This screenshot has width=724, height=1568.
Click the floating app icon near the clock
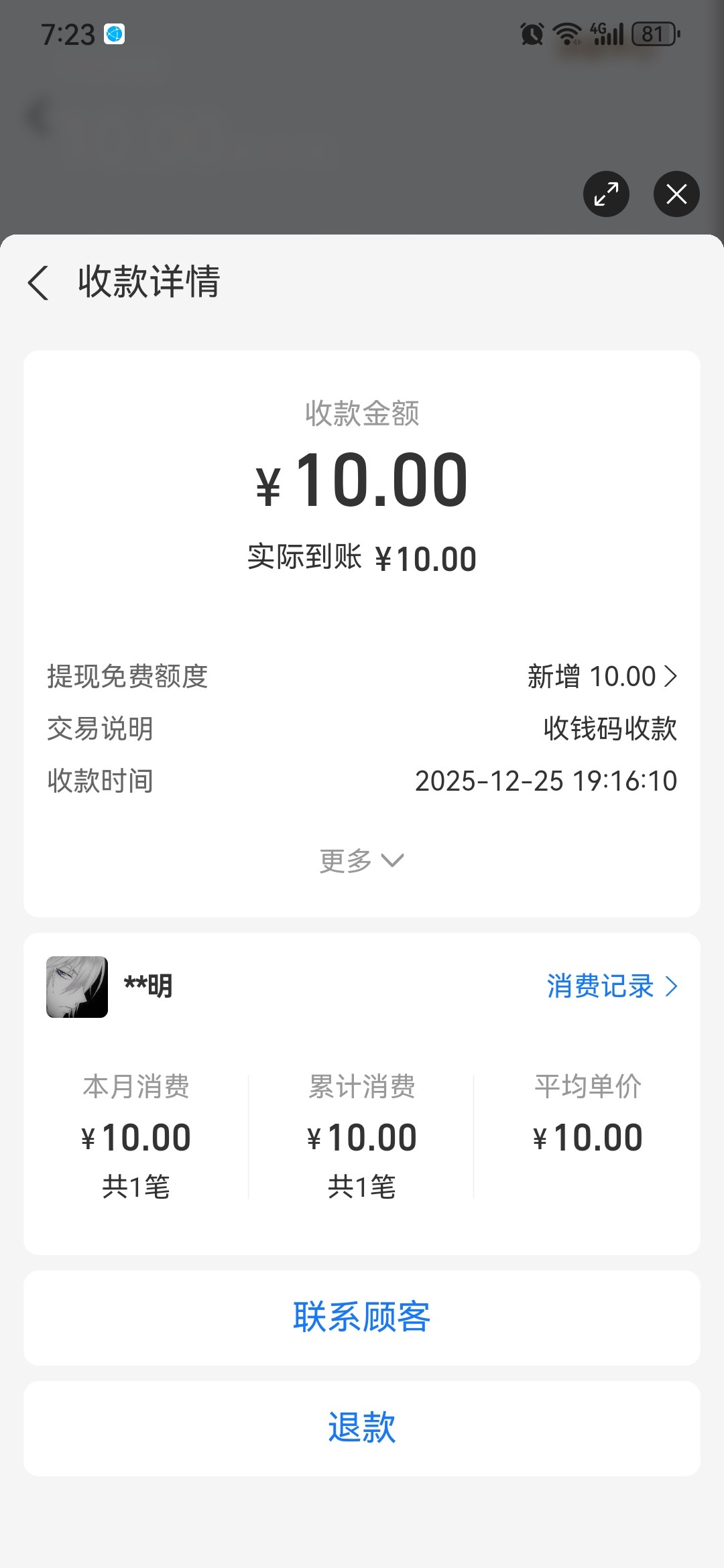(x=114, y=34)
